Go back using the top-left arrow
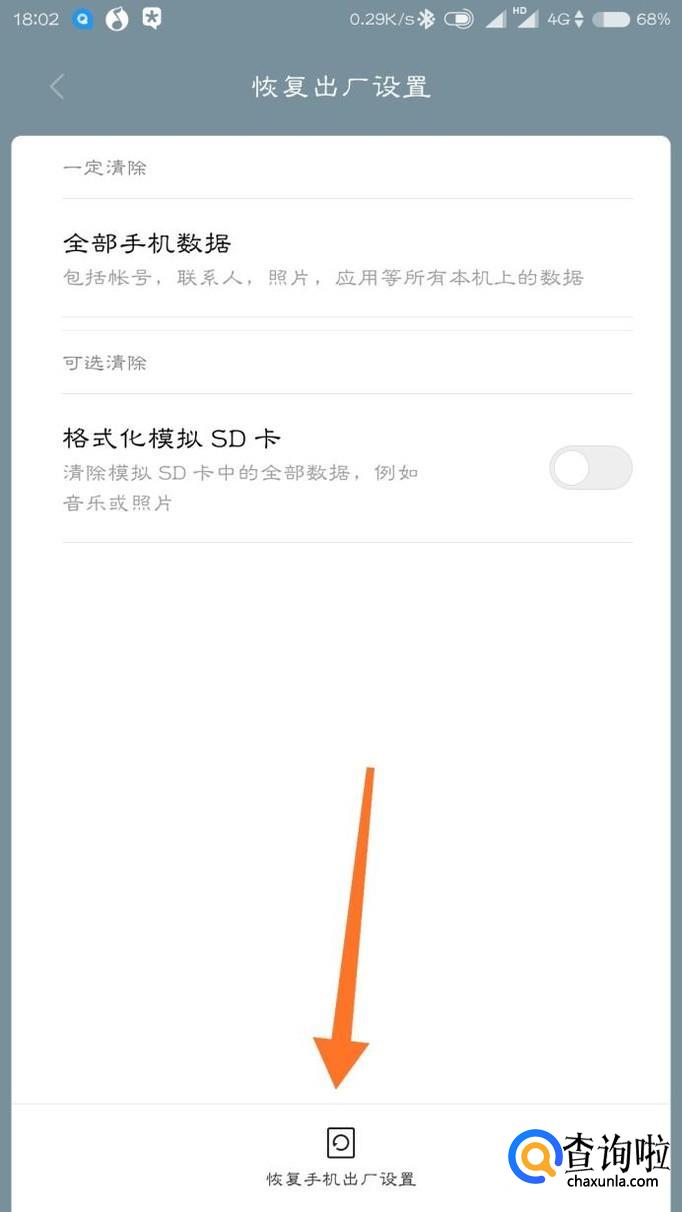Image resolution: width=682 pixels, height=1212 pixels. pos(57,87)
